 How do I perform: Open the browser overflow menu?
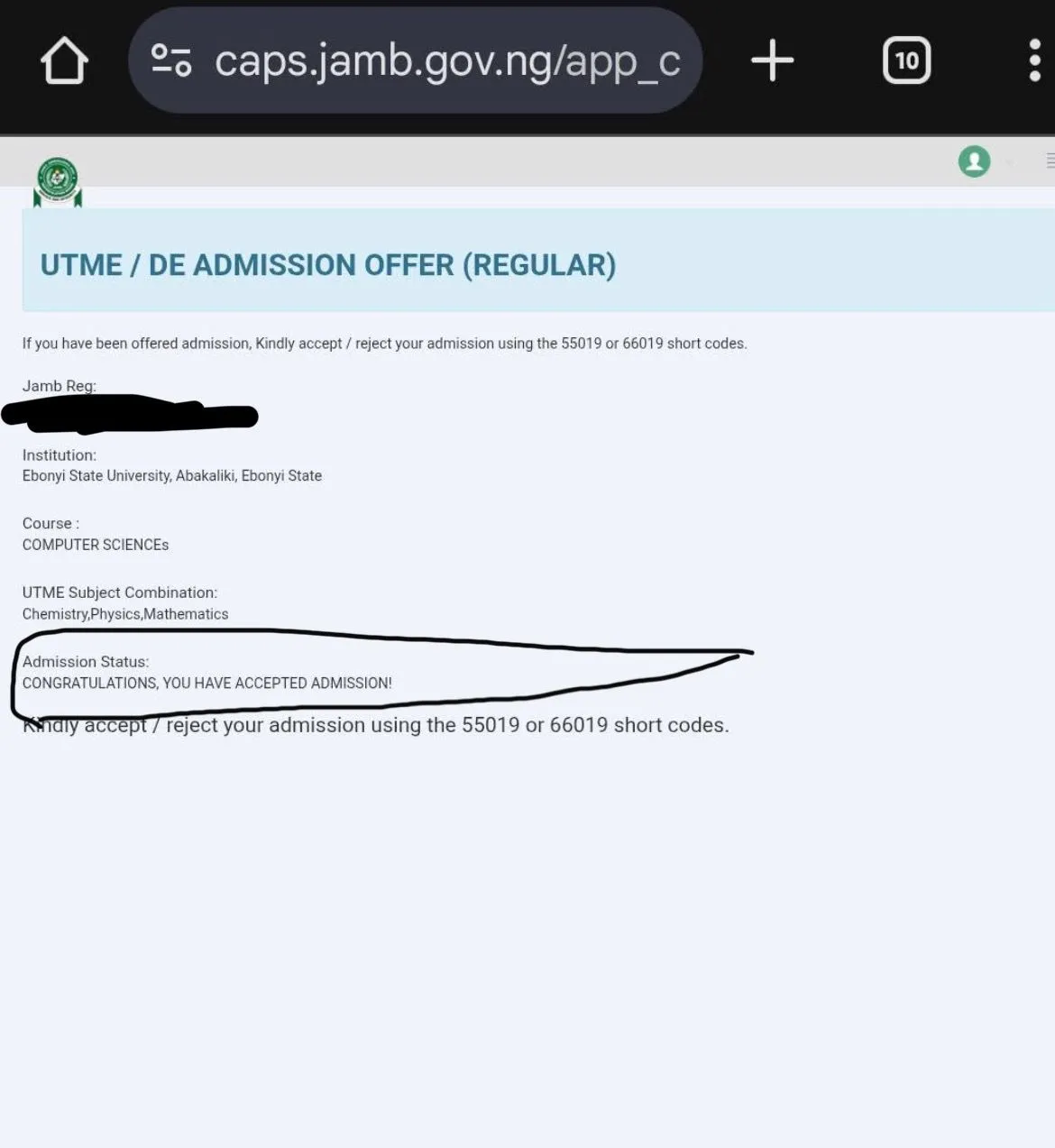(x=1035, y=60)
